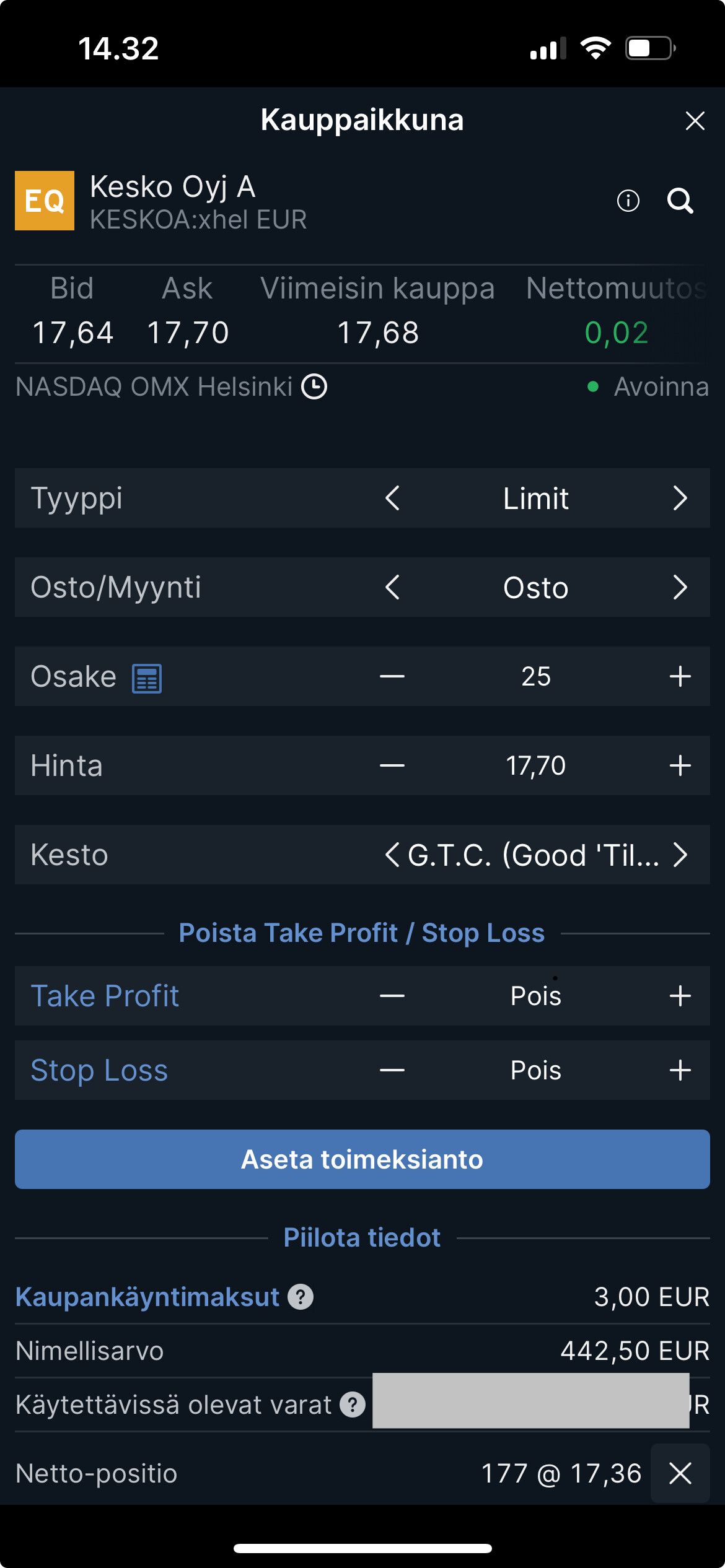Open the Osake quantity calculator
725x1568 pixels.
tap(147, 678)
